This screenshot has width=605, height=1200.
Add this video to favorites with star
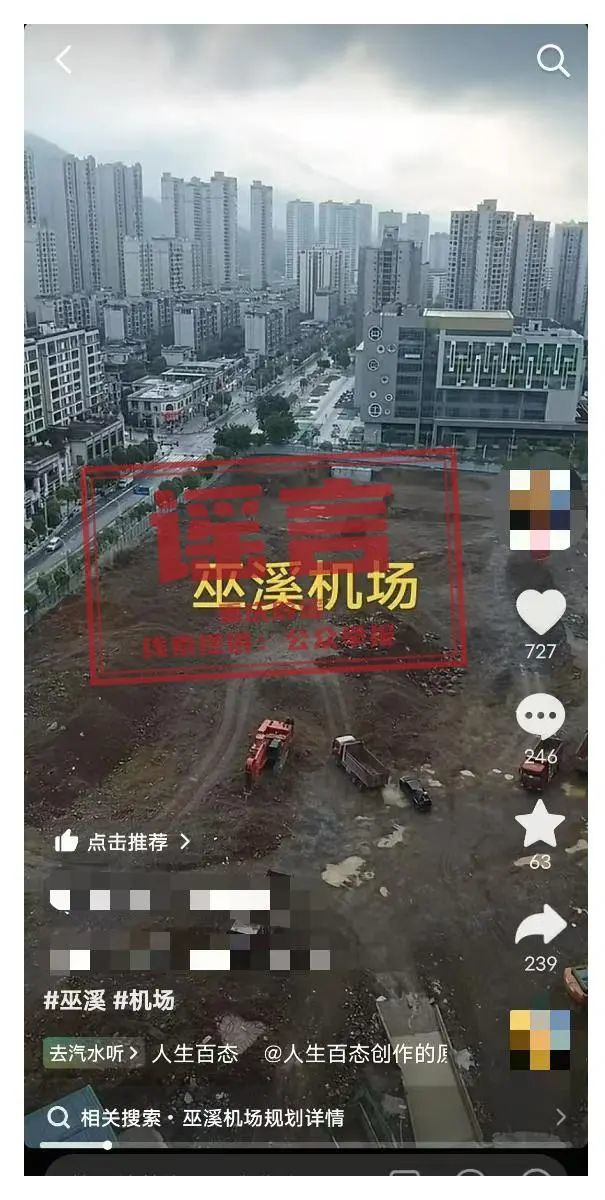coord(540,824)
